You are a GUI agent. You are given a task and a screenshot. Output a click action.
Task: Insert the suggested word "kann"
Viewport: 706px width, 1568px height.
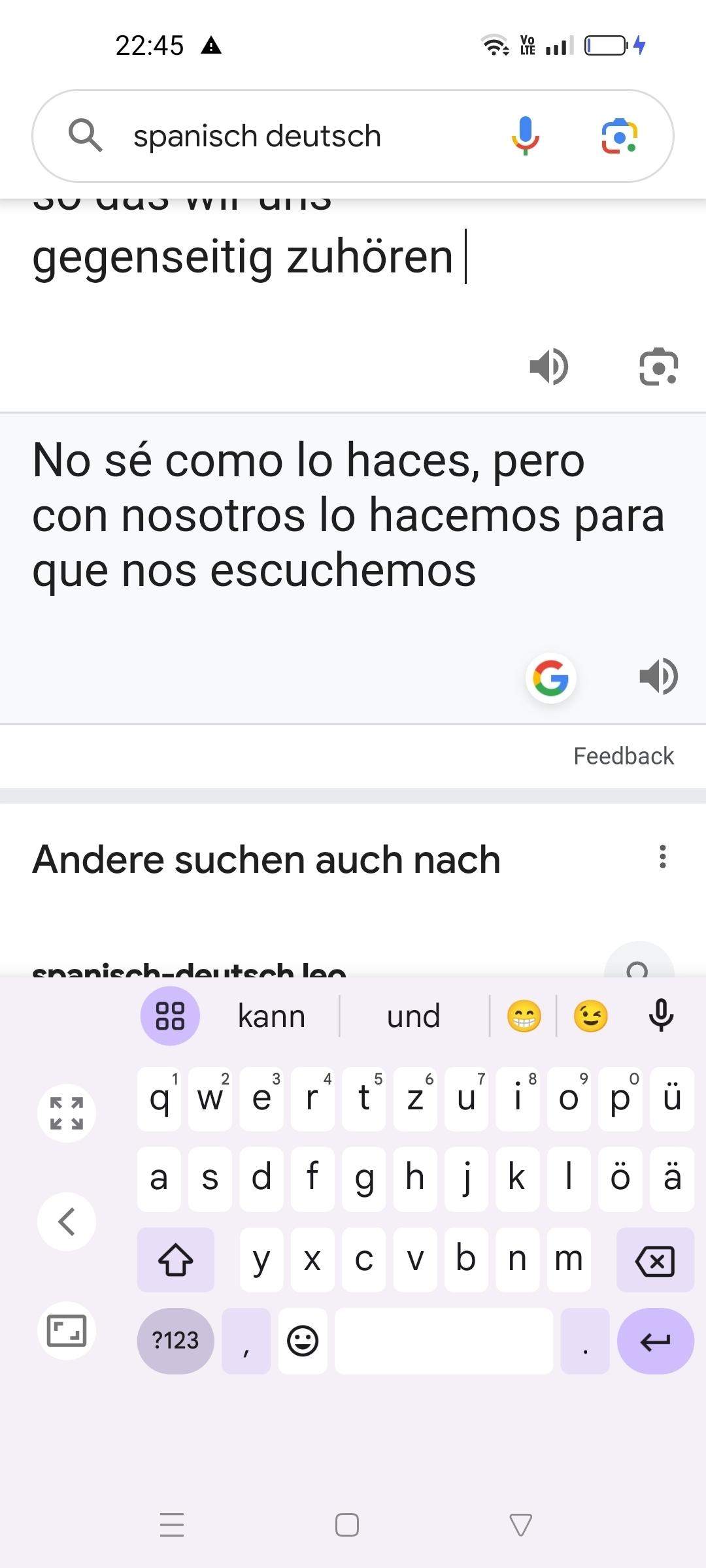(x=271, y=1017)
